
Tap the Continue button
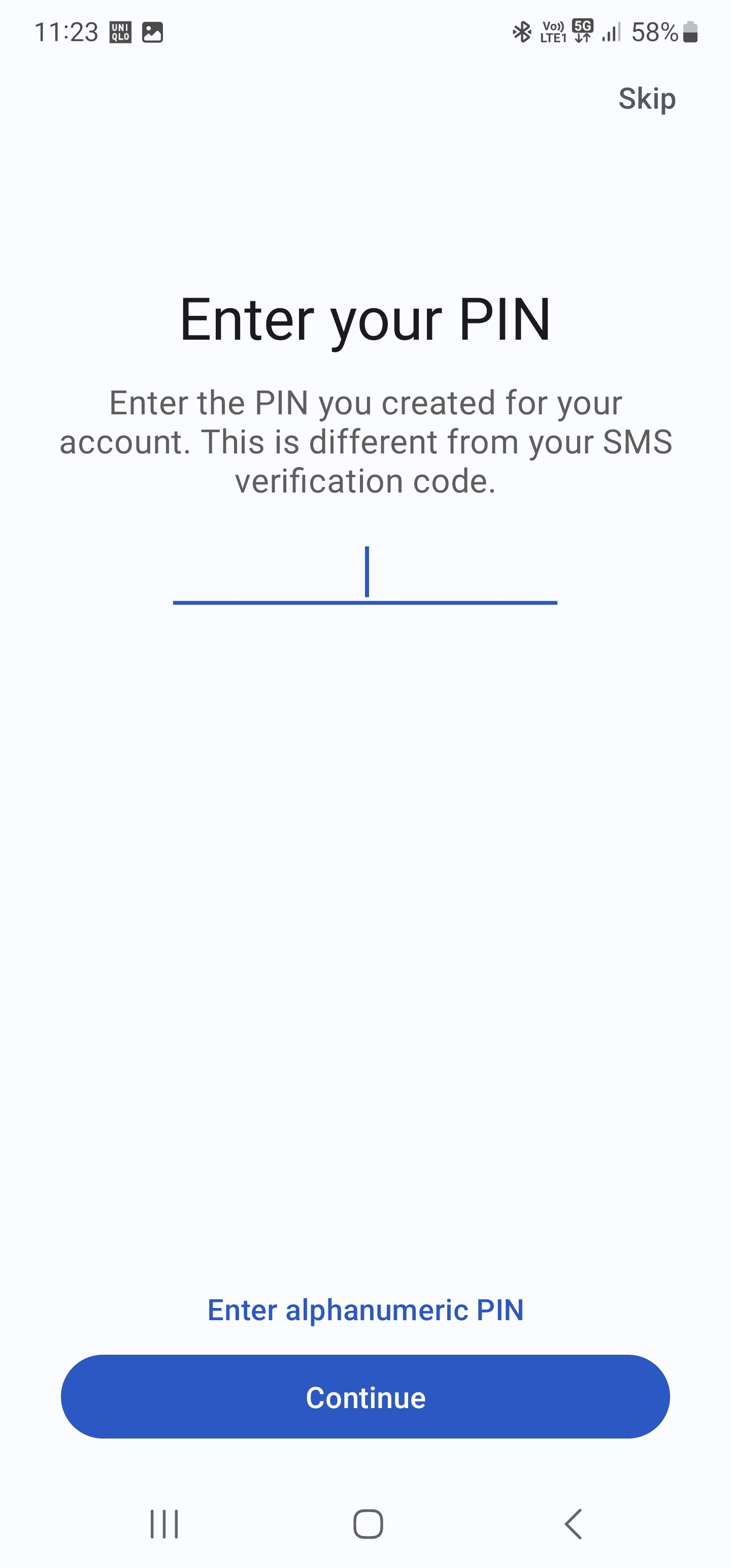(365, 1397)
